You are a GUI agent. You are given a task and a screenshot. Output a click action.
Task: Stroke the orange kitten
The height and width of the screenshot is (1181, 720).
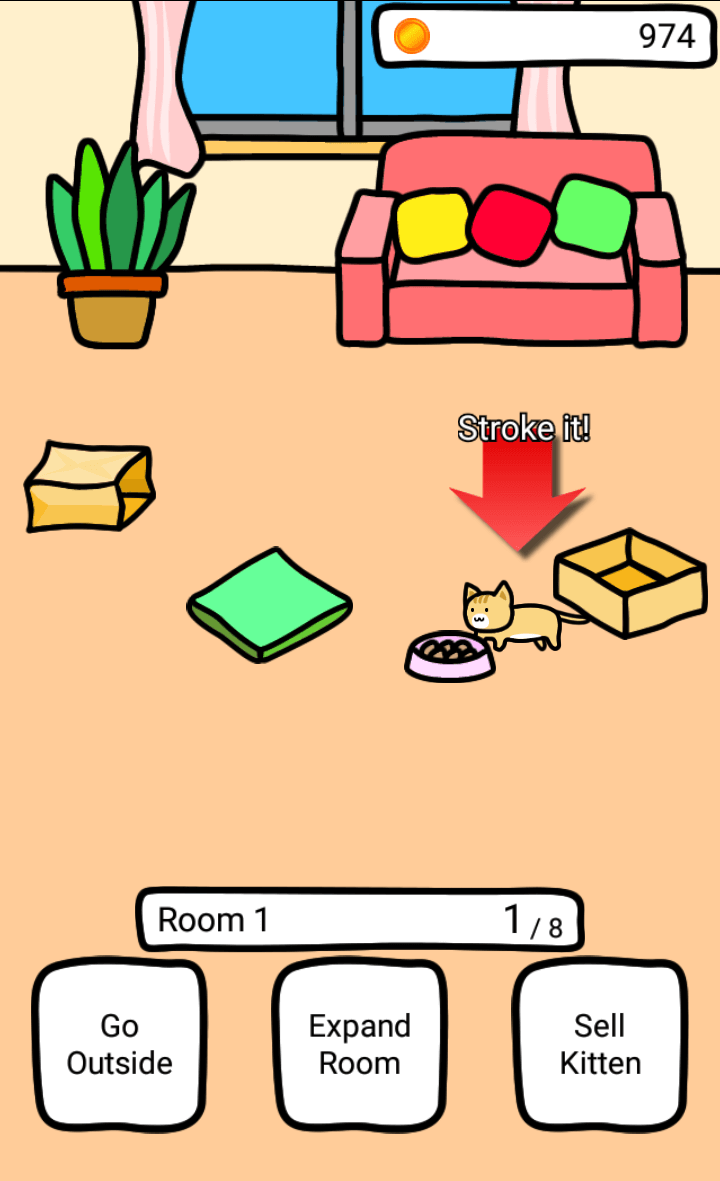click(x=512, y=617)
